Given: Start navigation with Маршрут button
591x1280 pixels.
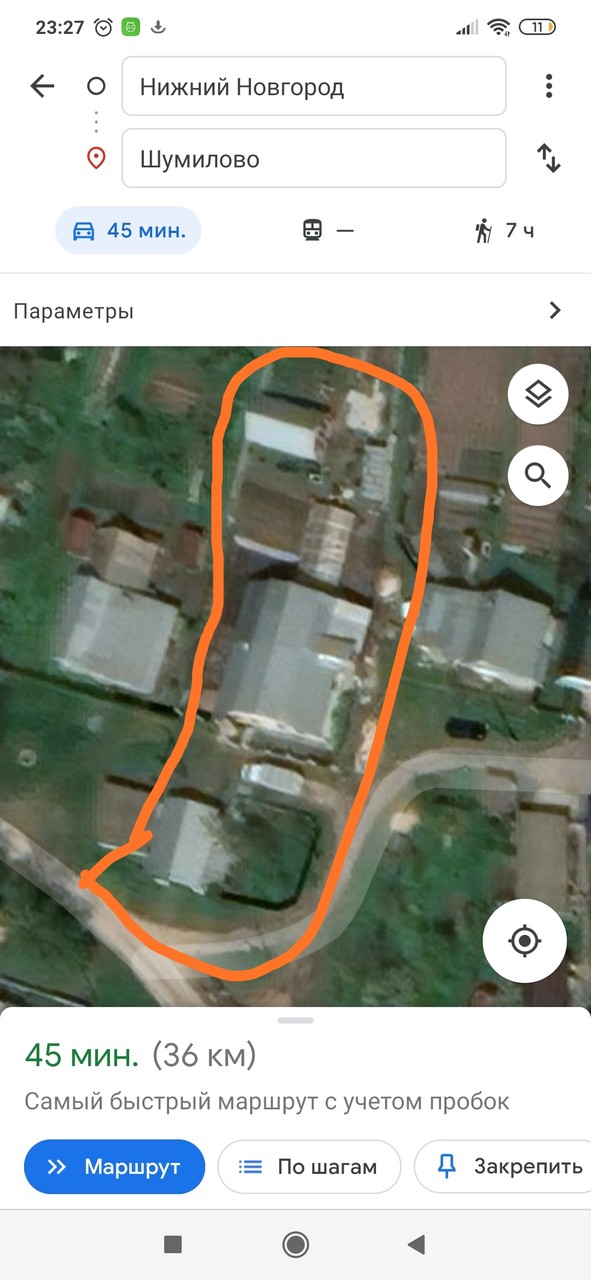Looking at the screenshot, I should point(115,1167).
